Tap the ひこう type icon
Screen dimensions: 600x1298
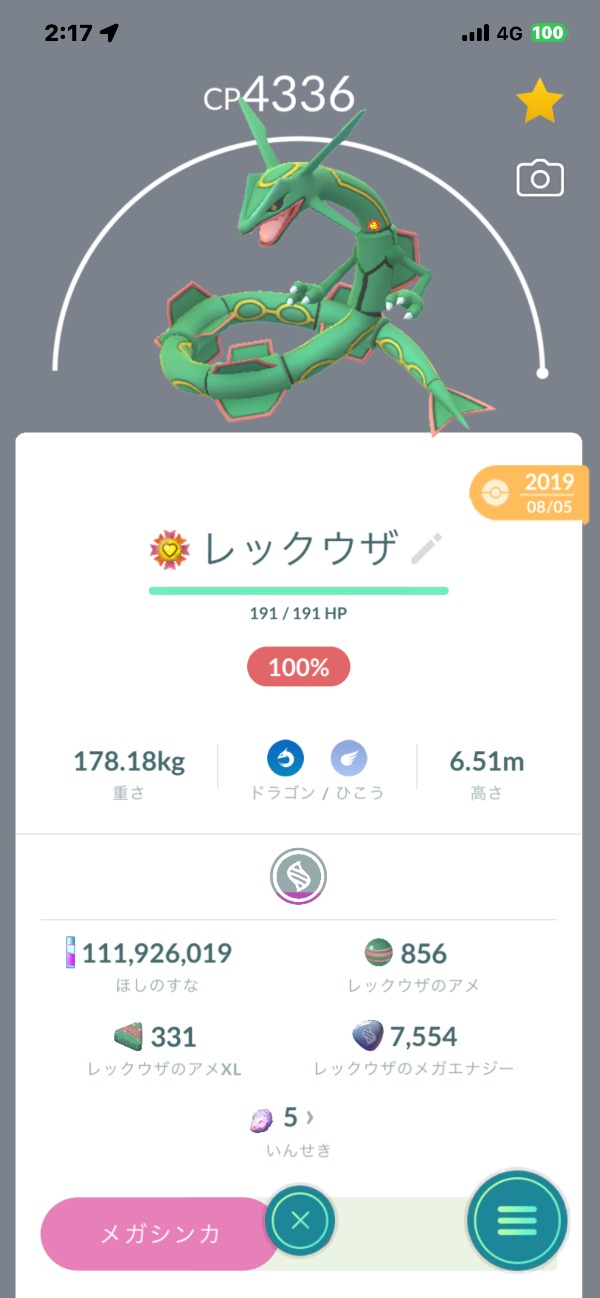tap(348, 761)
